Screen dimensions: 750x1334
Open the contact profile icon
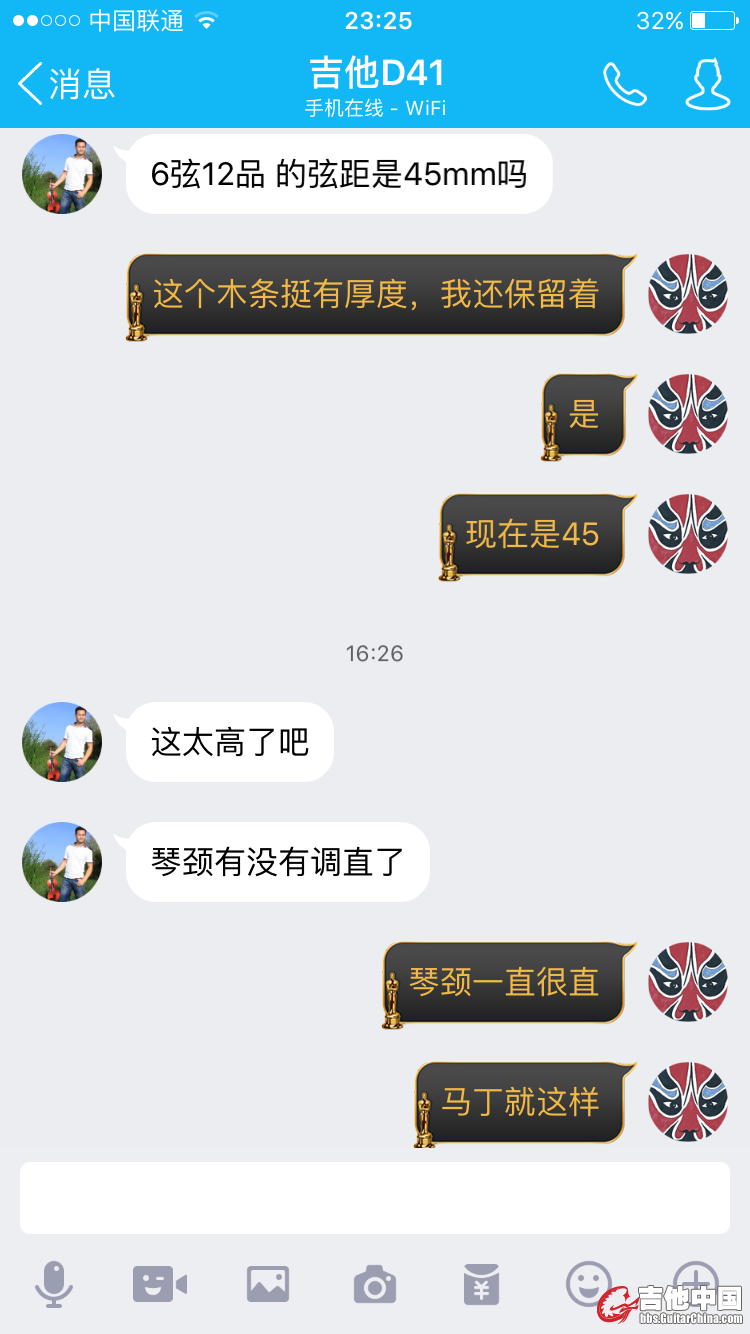[706, 84]
